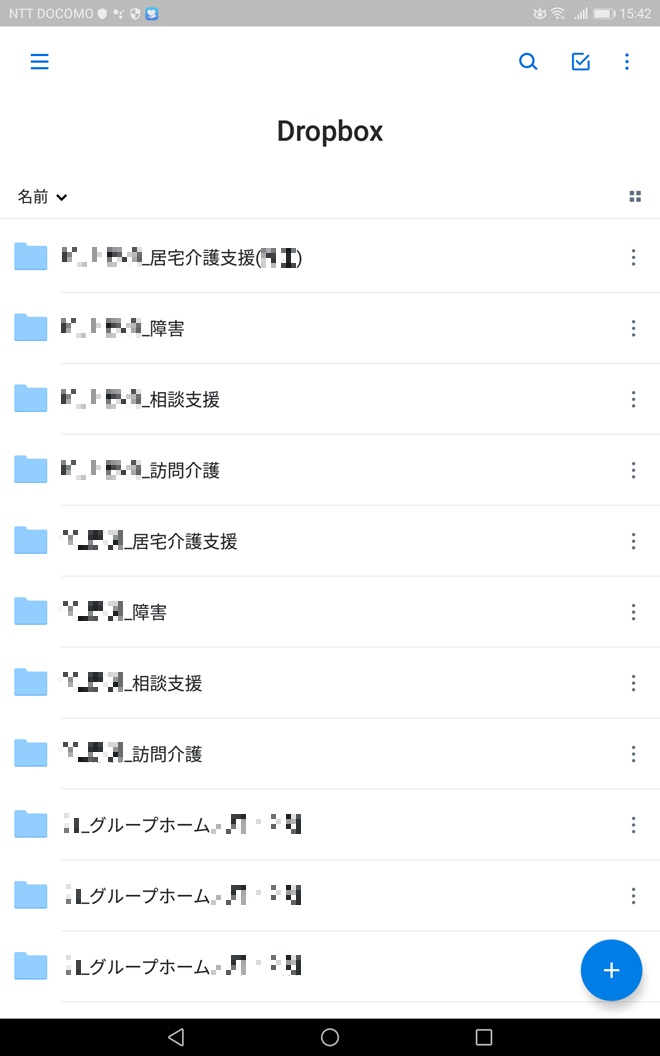Go to the home screen with the system home button

click(x=330, y=1037)
